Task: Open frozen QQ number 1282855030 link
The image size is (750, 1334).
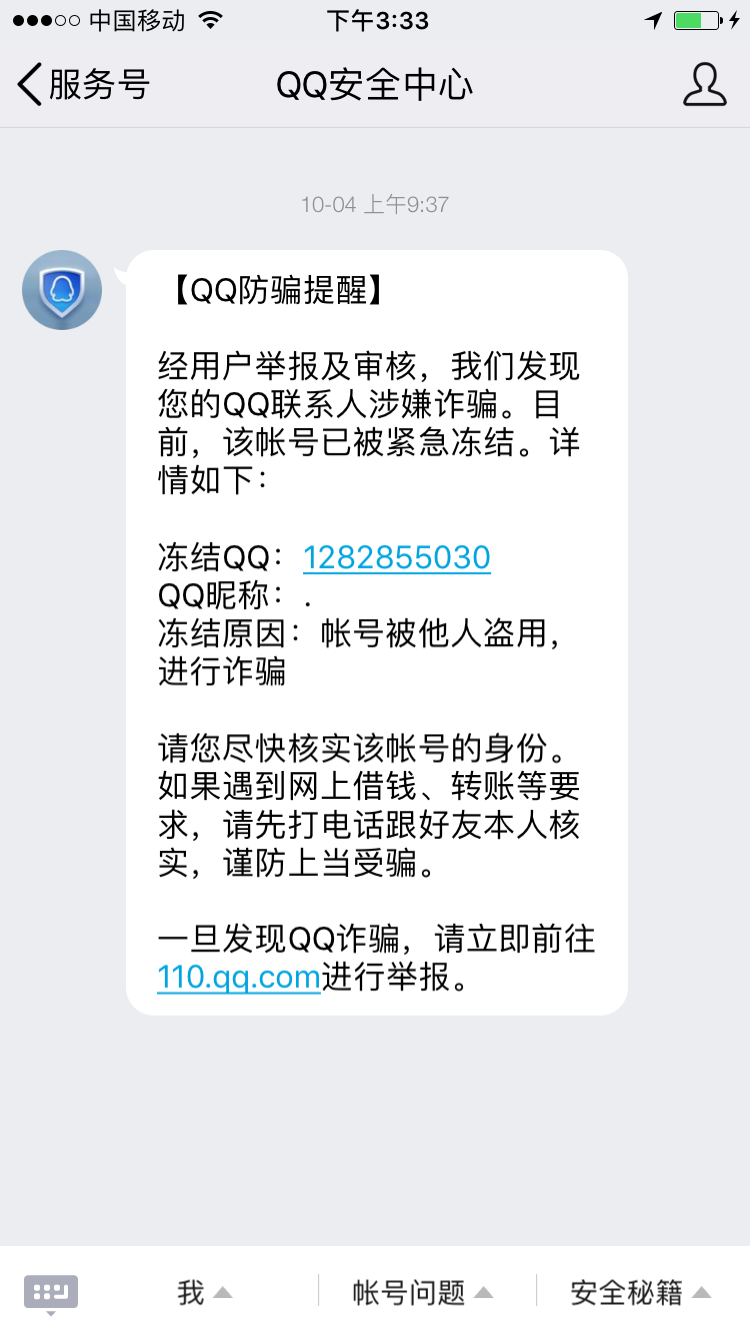Action: pos(397,557)
